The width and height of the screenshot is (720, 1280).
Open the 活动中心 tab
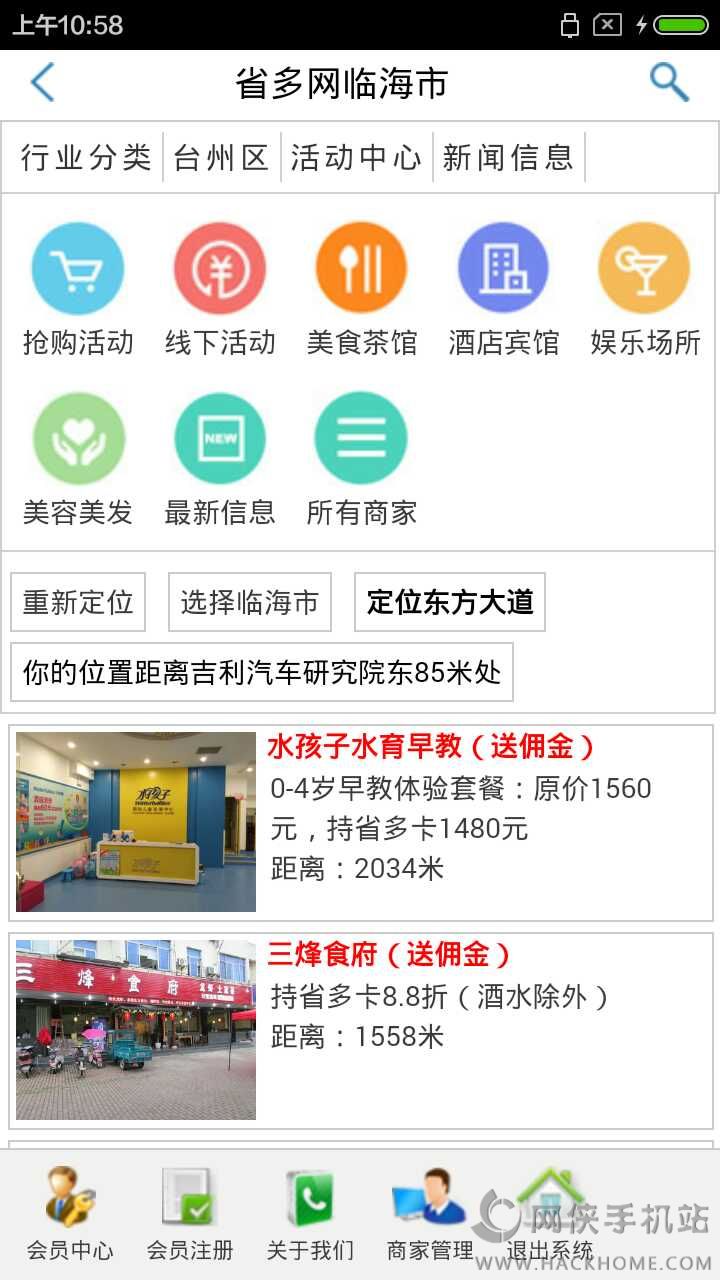tap(356, 157)
